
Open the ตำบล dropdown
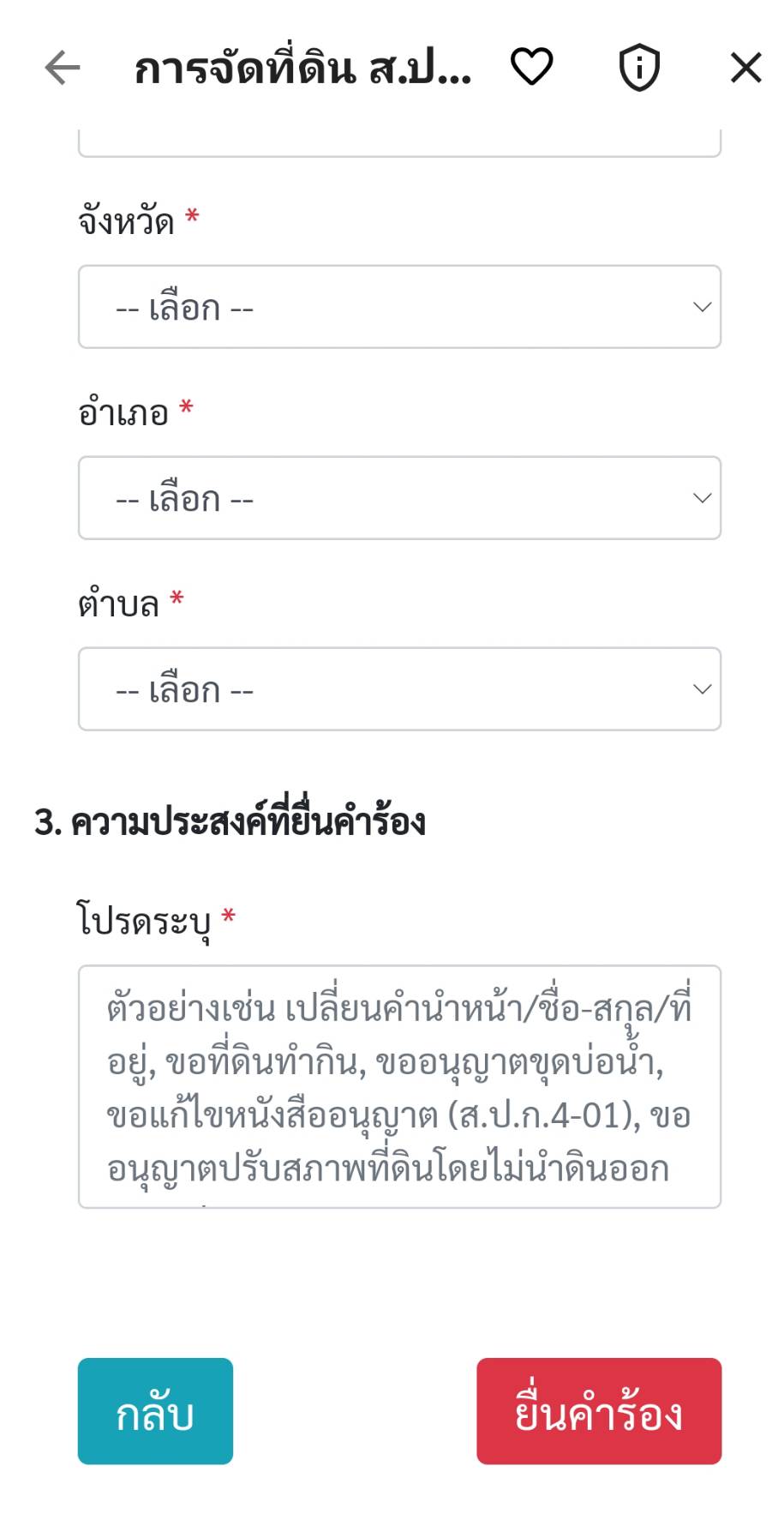coord(399,689)
